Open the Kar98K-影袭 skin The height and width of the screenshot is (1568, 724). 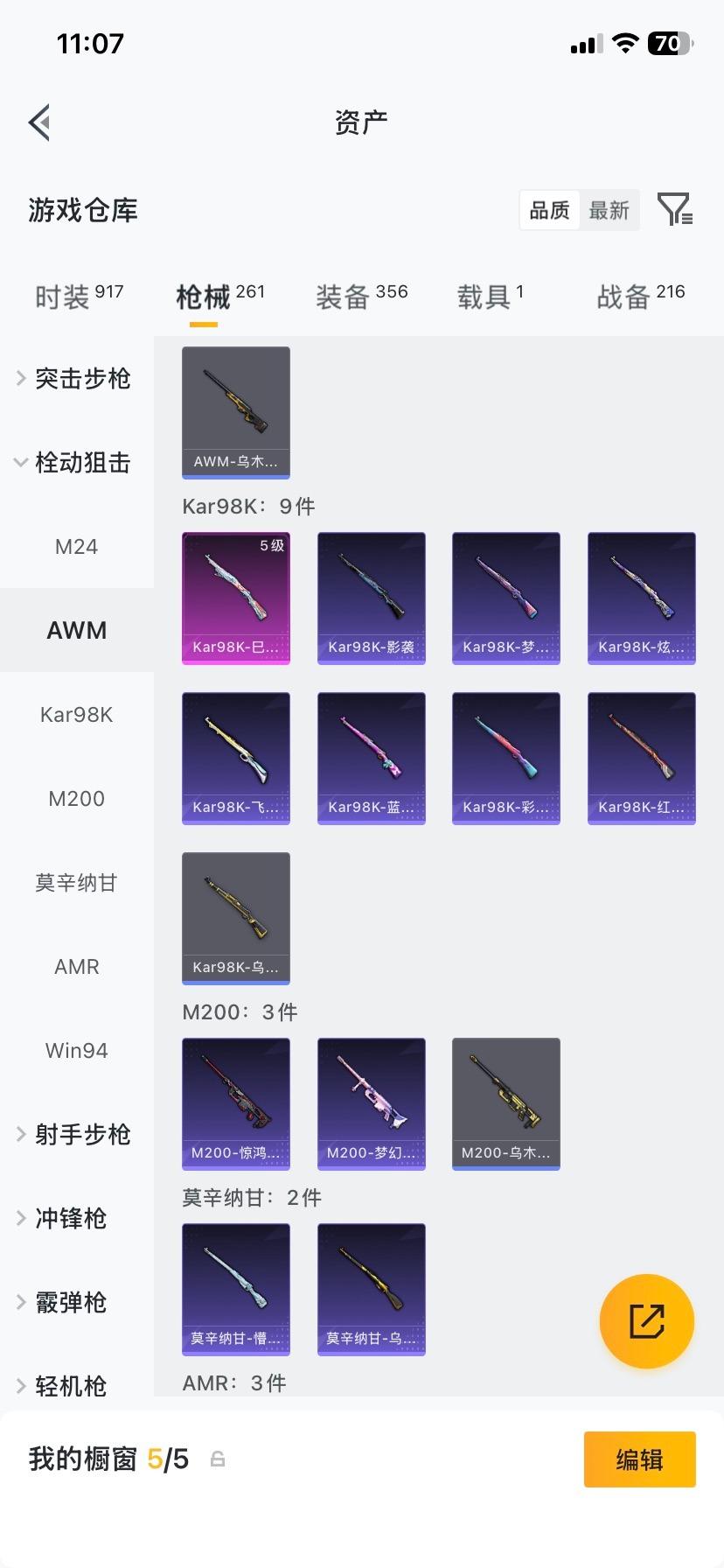[x=371, y=598]
